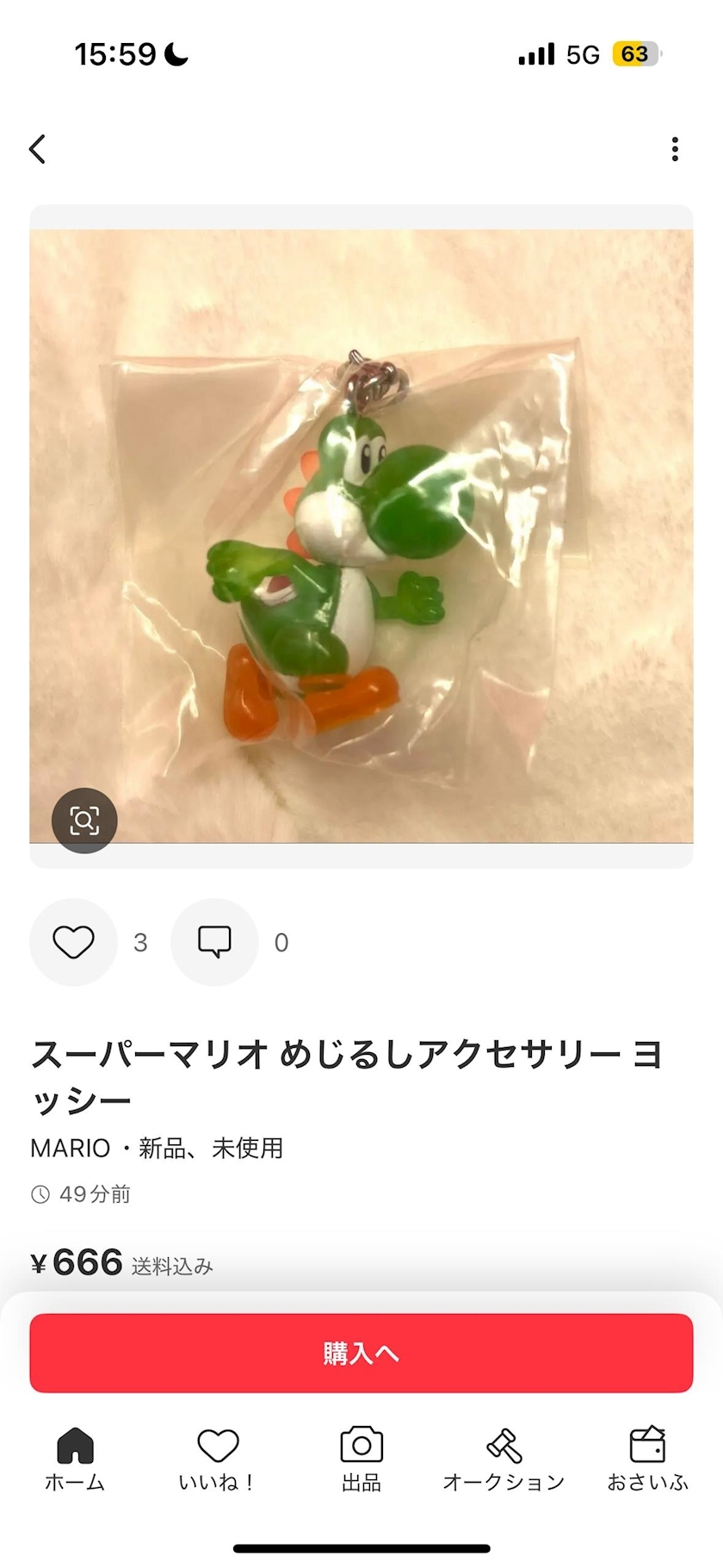Image resolution: width=723 pixels, height=1568 pixels.
Task: Expand listing options from the kebab menu
Action: click(x=675, y=149)
